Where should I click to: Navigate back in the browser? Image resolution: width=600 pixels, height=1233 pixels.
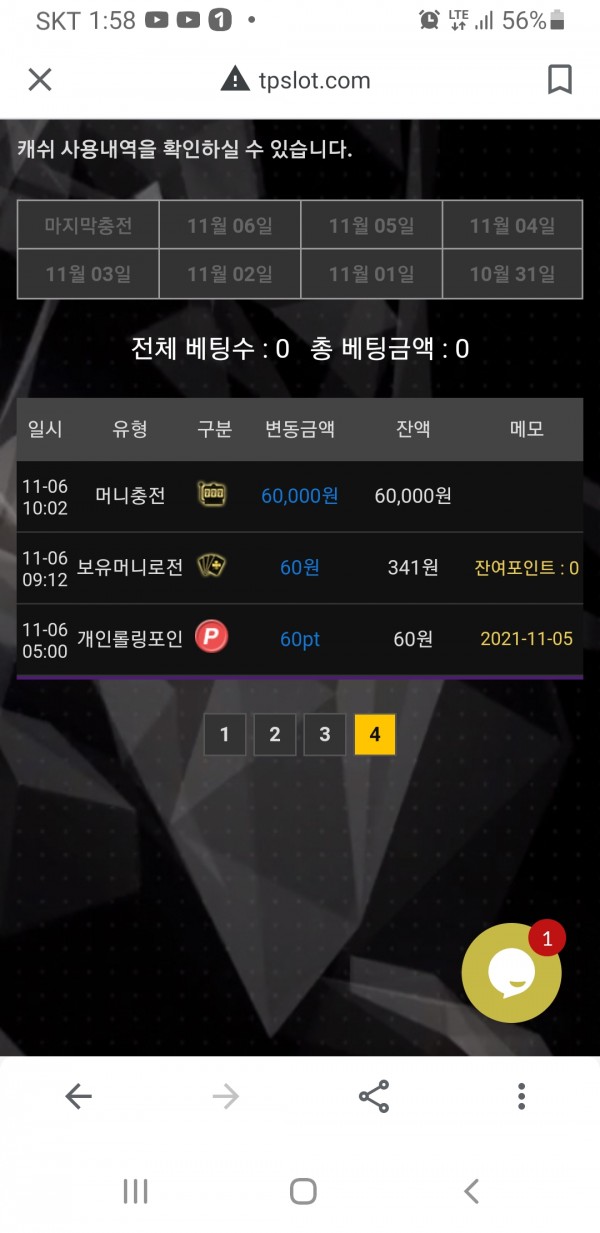click(x=78, y=1096)
